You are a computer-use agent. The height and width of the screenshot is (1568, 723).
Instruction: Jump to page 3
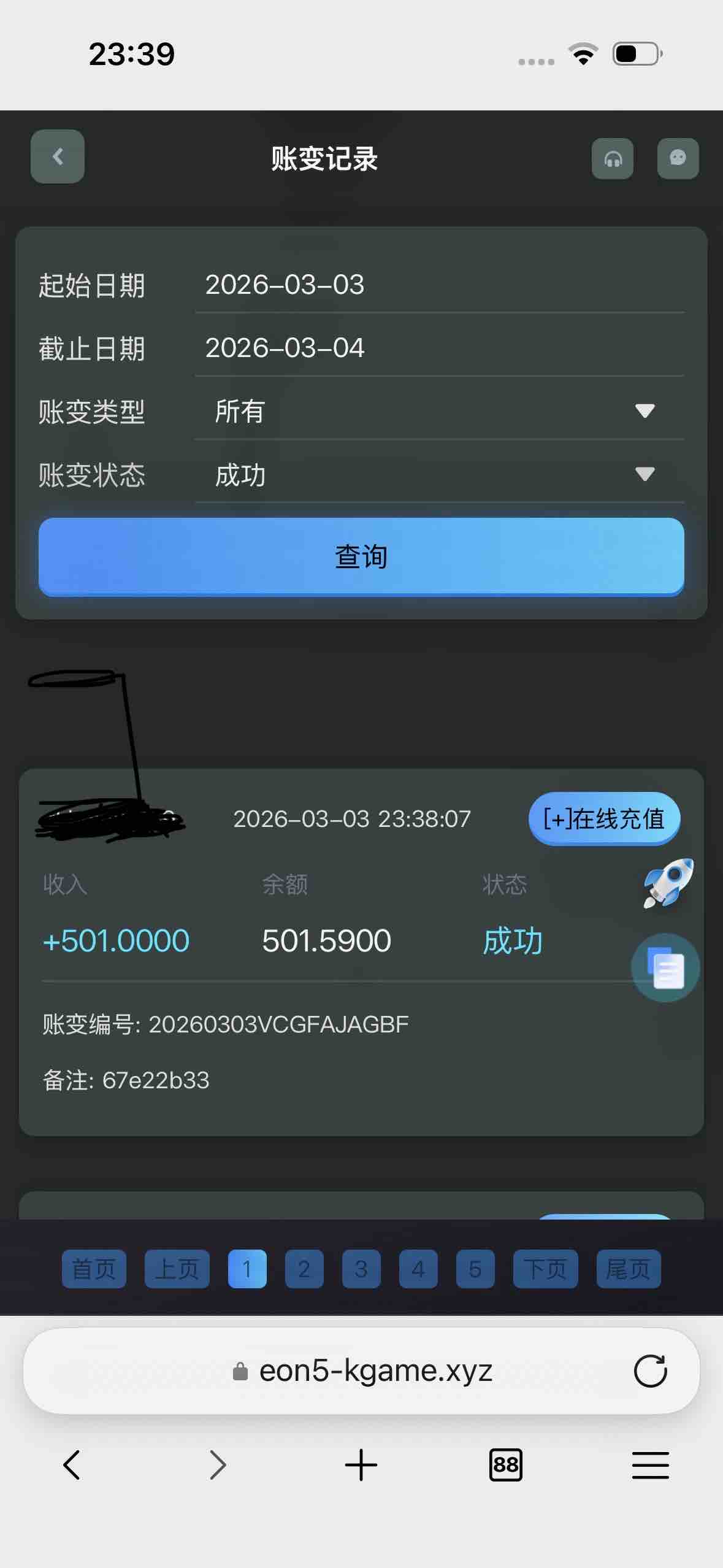click(361, 1269)
